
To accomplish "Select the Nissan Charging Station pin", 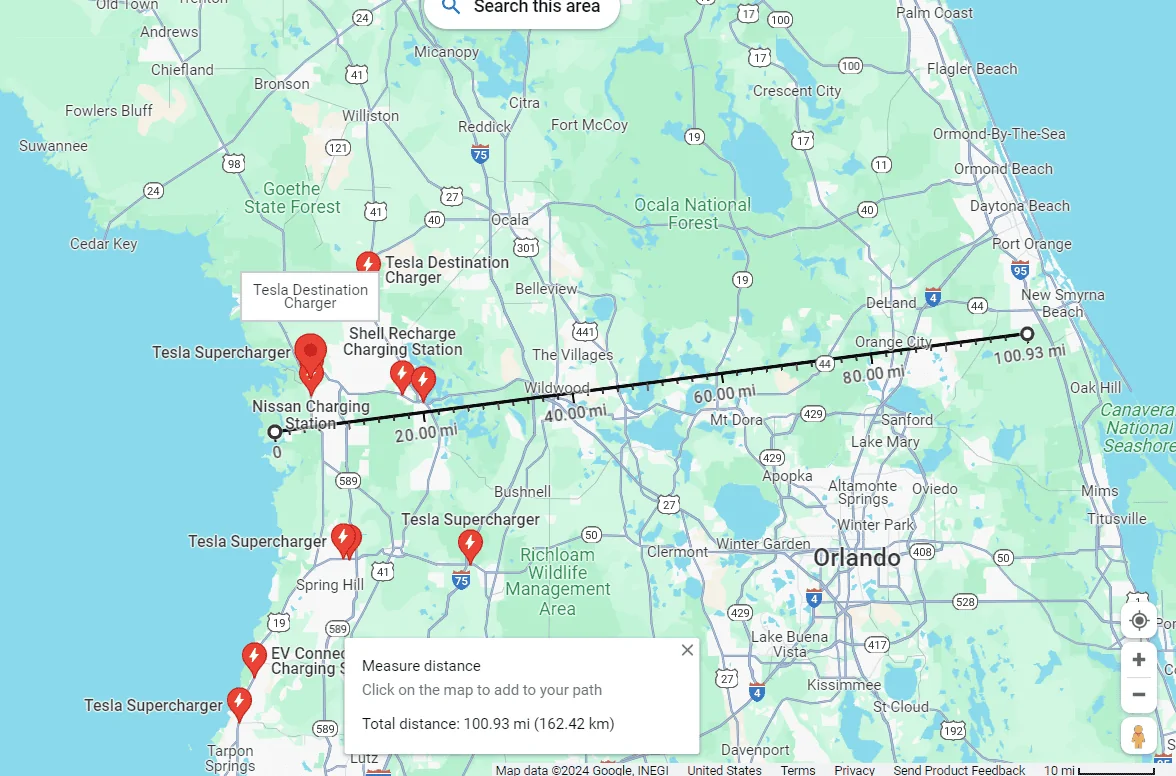I will 311,377.
